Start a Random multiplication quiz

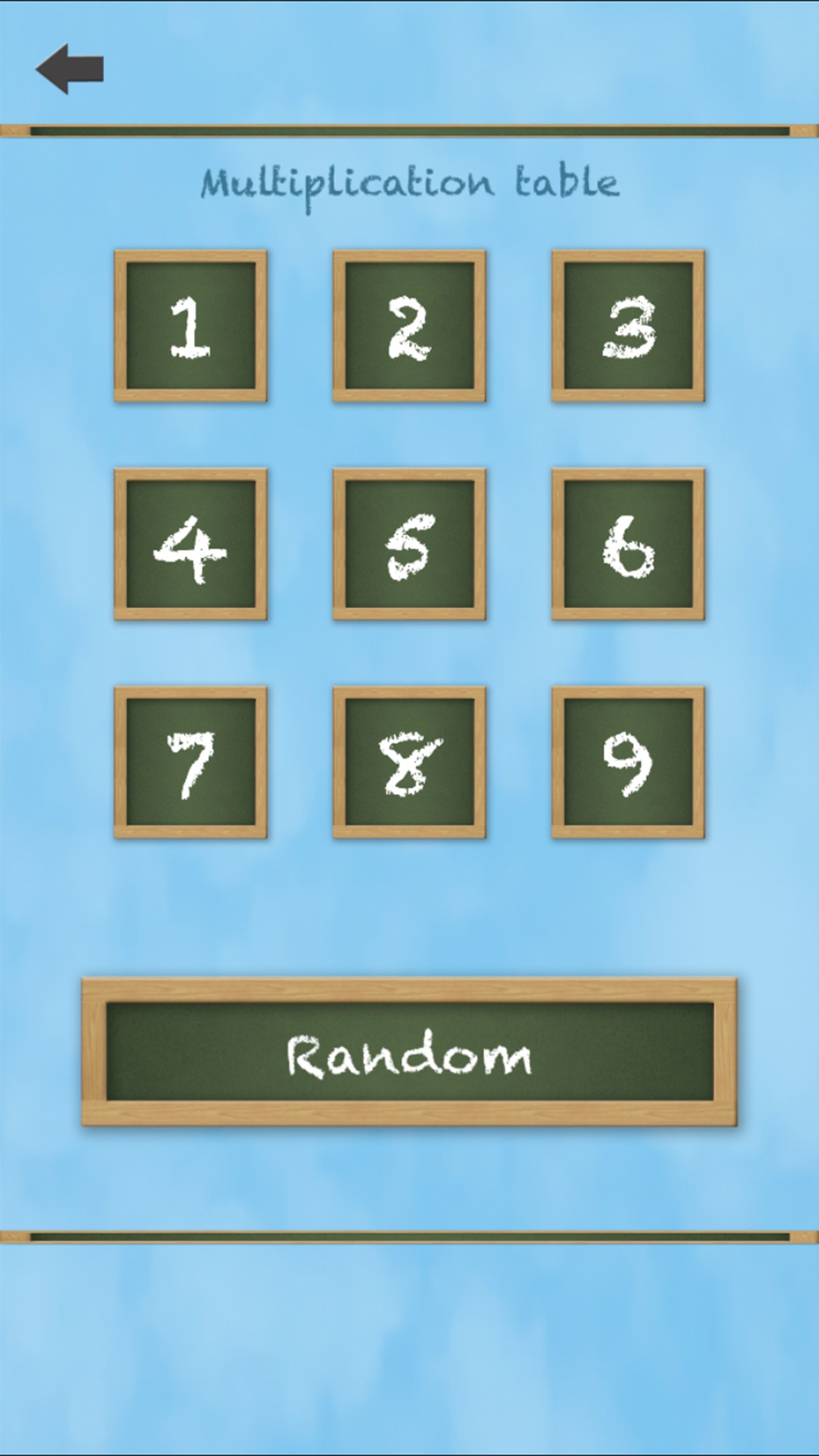(409, 1052)
